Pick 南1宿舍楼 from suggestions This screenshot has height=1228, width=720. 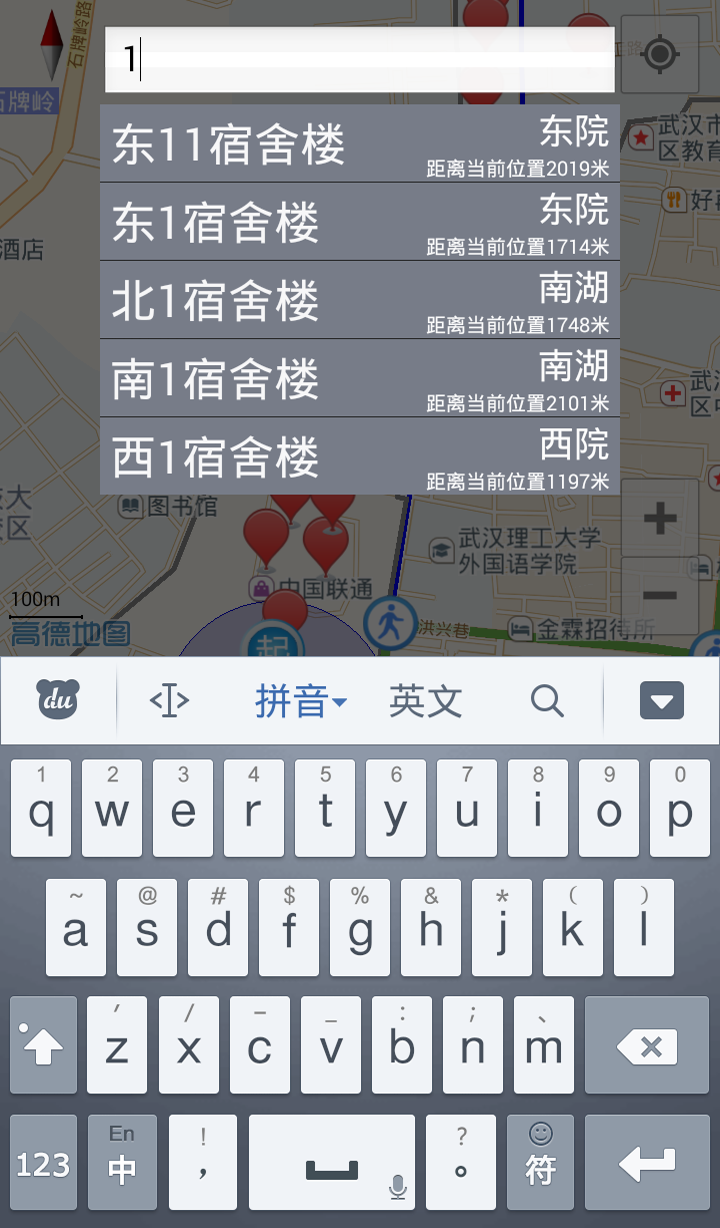[360, 378]
